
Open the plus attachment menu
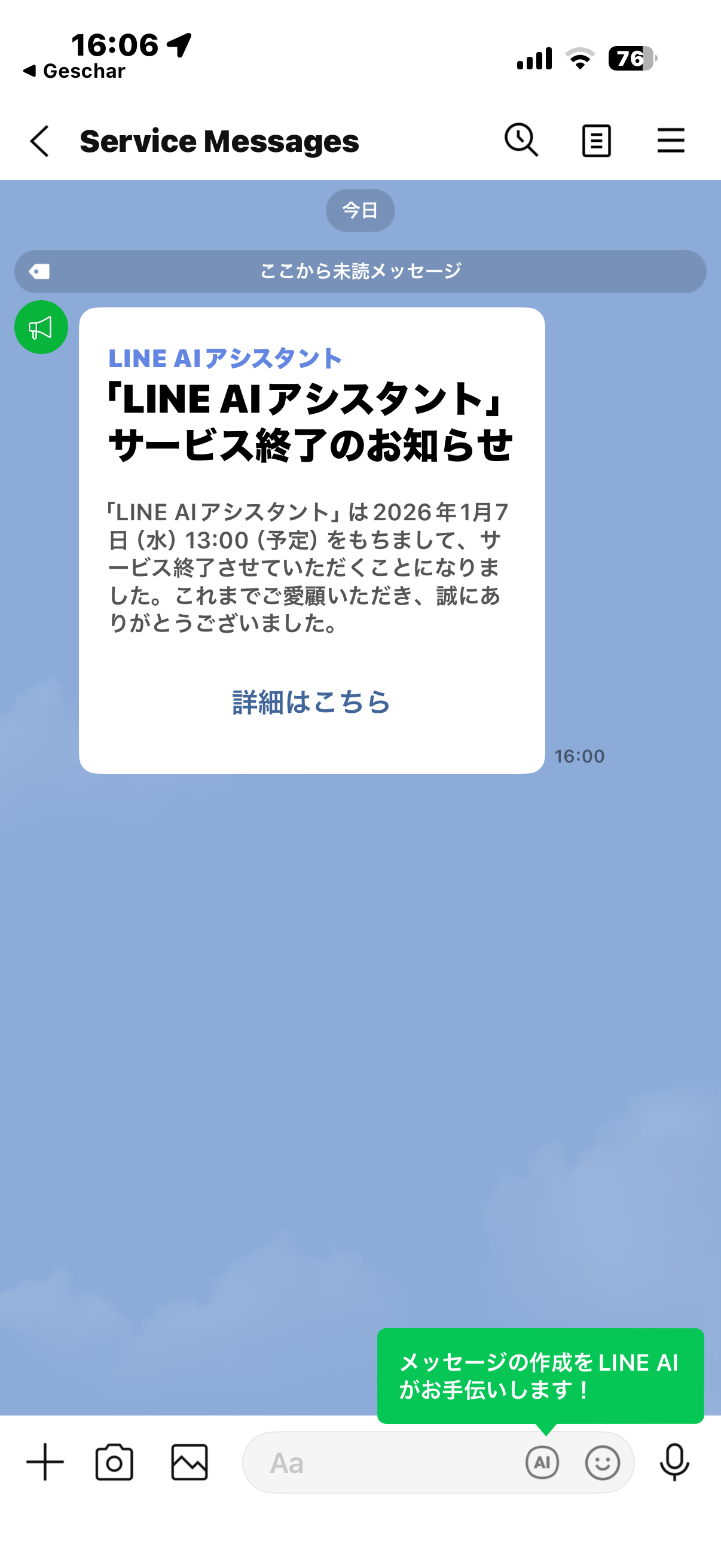pos(45,1462)
